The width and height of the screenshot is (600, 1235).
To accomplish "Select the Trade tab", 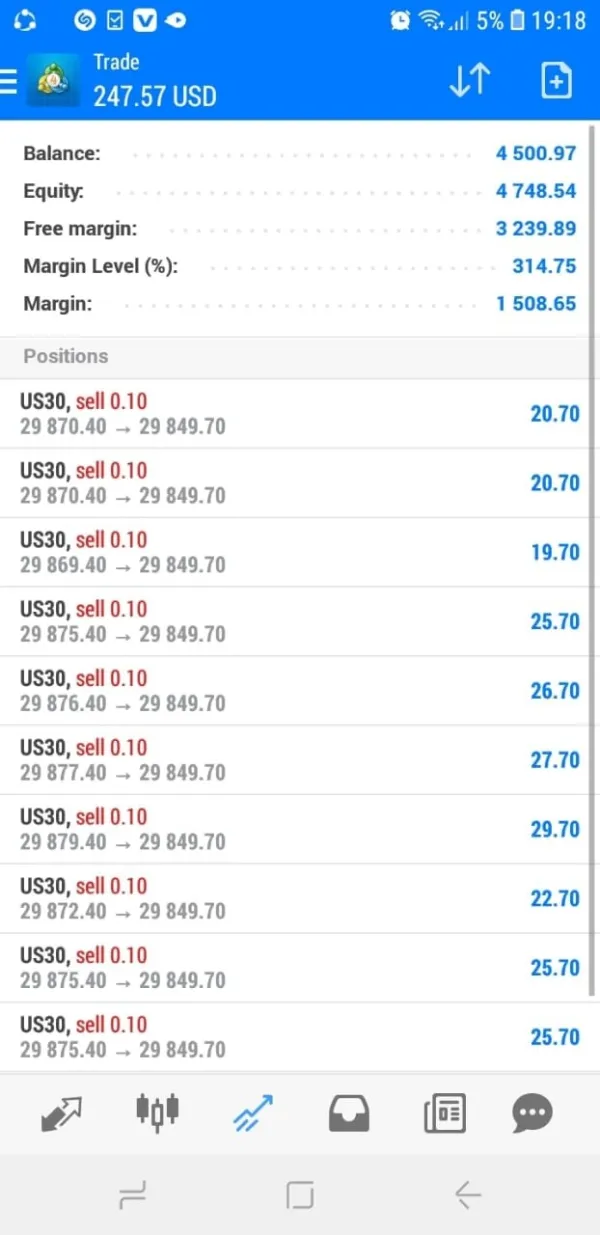I will click(x=253, y=1113).
